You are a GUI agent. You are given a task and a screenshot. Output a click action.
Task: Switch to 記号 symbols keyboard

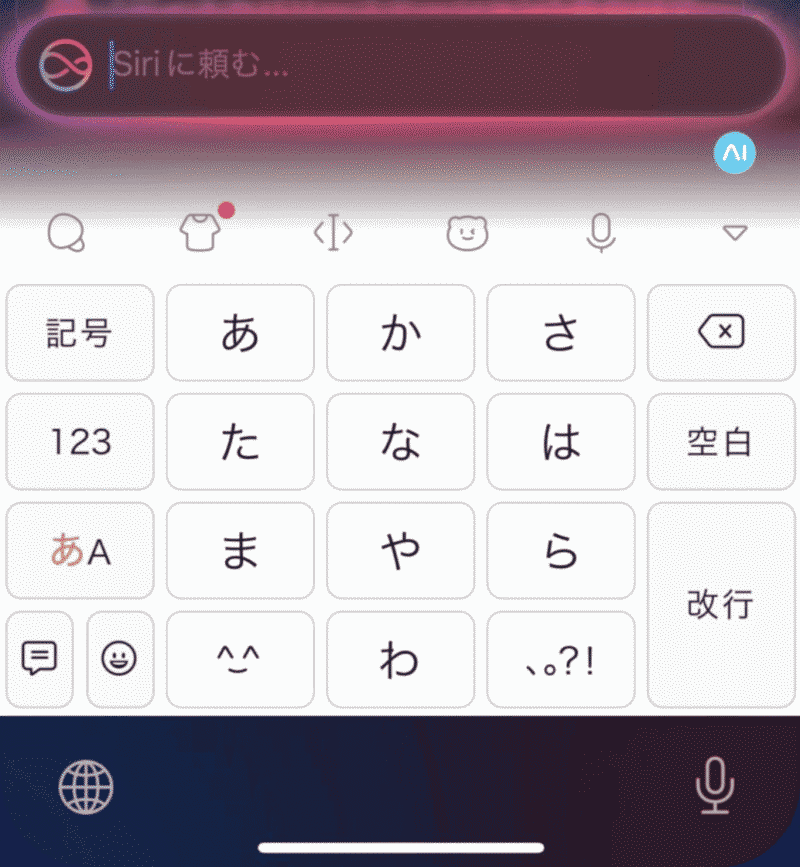click(80, 333)
